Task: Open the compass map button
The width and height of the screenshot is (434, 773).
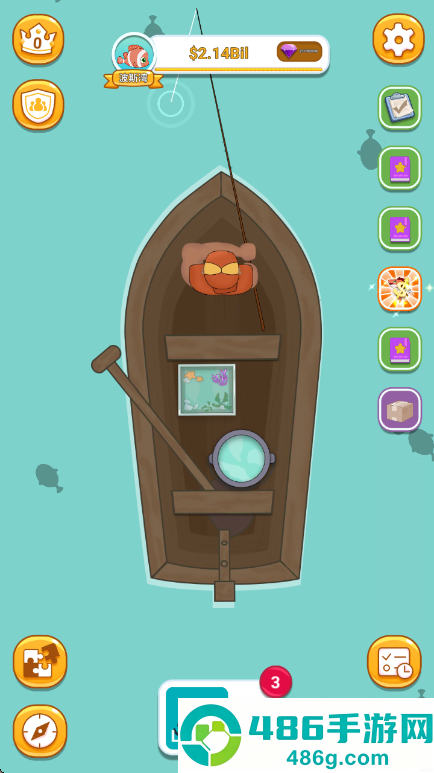Action: click(39, 731)
